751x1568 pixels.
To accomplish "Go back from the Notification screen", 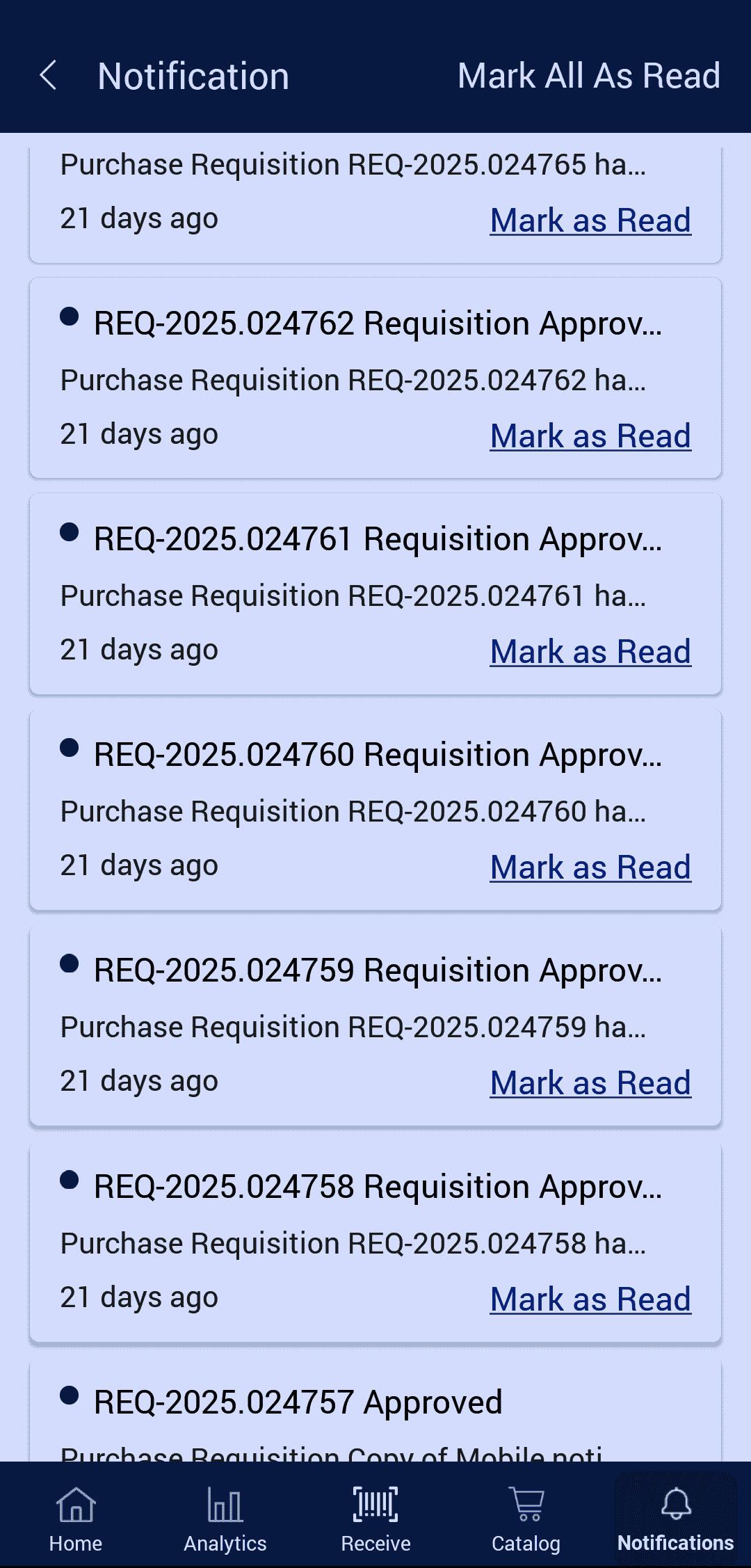I will coord(48,75).
